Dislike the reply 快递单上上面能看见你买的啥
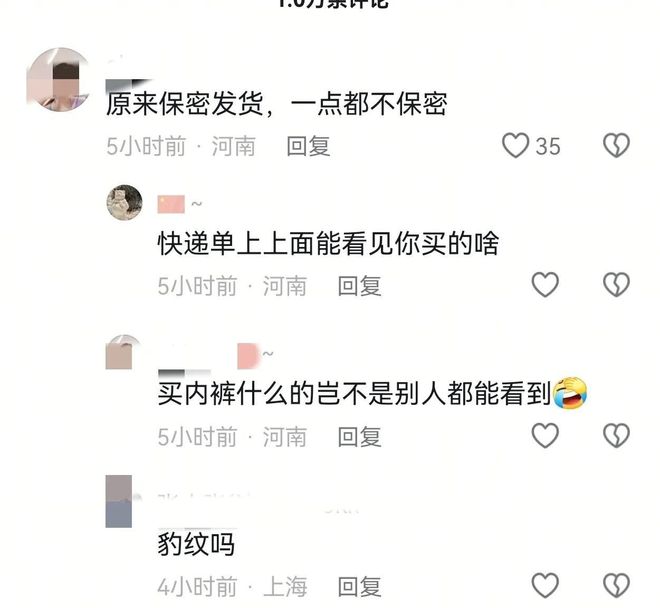 (x=616, y=285)
